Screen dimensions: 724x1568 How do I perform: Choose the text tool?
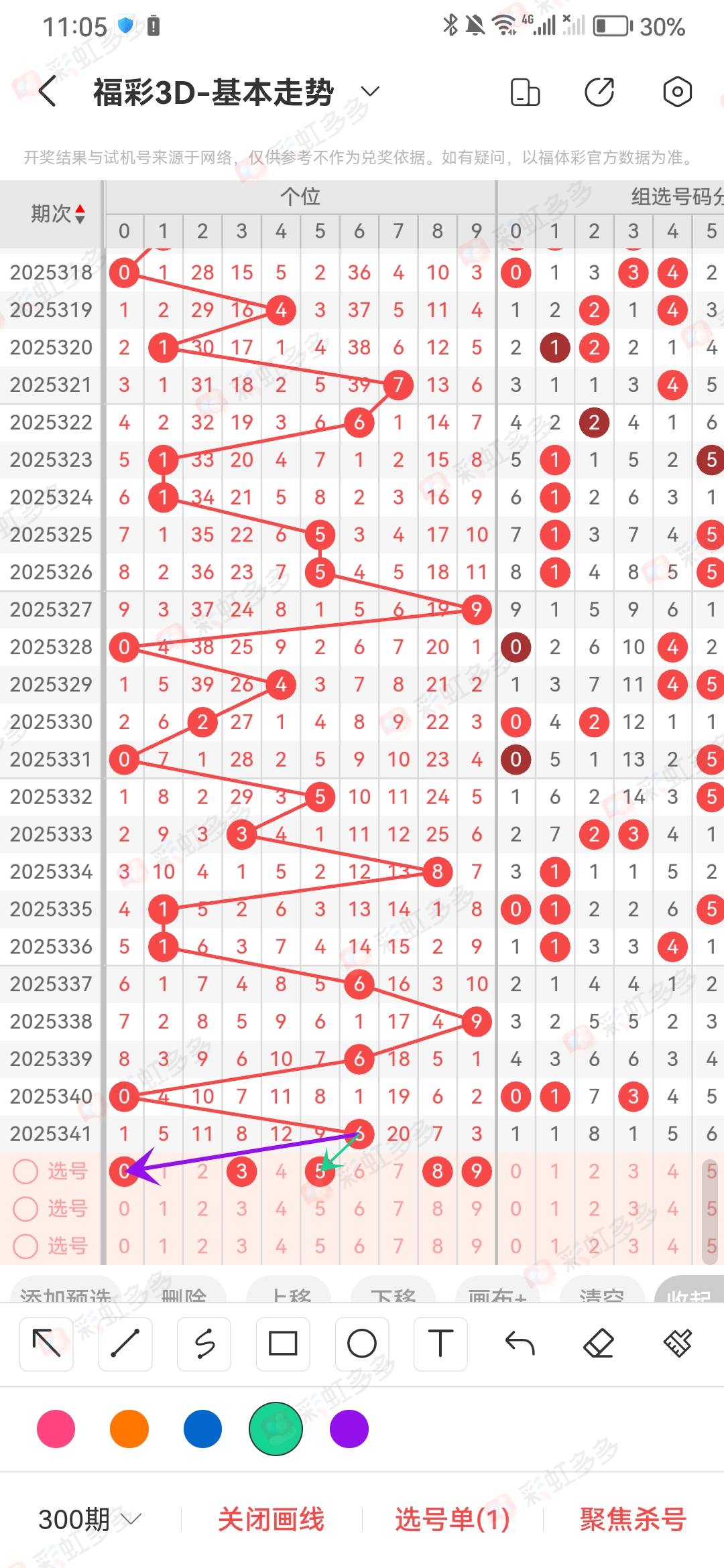(440, 1344)
